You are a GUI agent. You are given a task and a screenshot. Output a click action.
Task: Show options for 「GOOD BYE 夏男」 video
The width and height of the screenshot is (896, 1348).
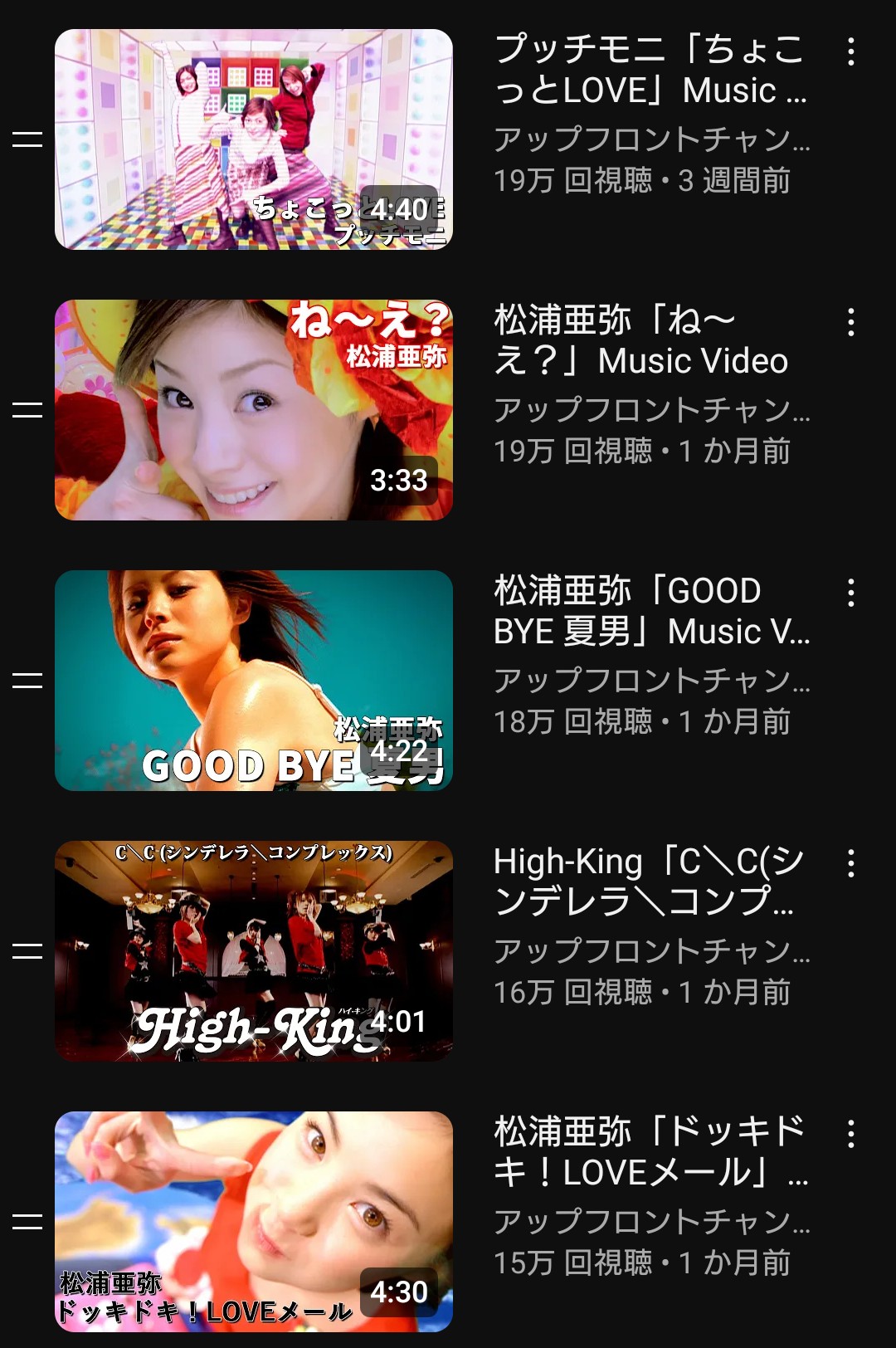pyautogui.click(x=850, y=593)
